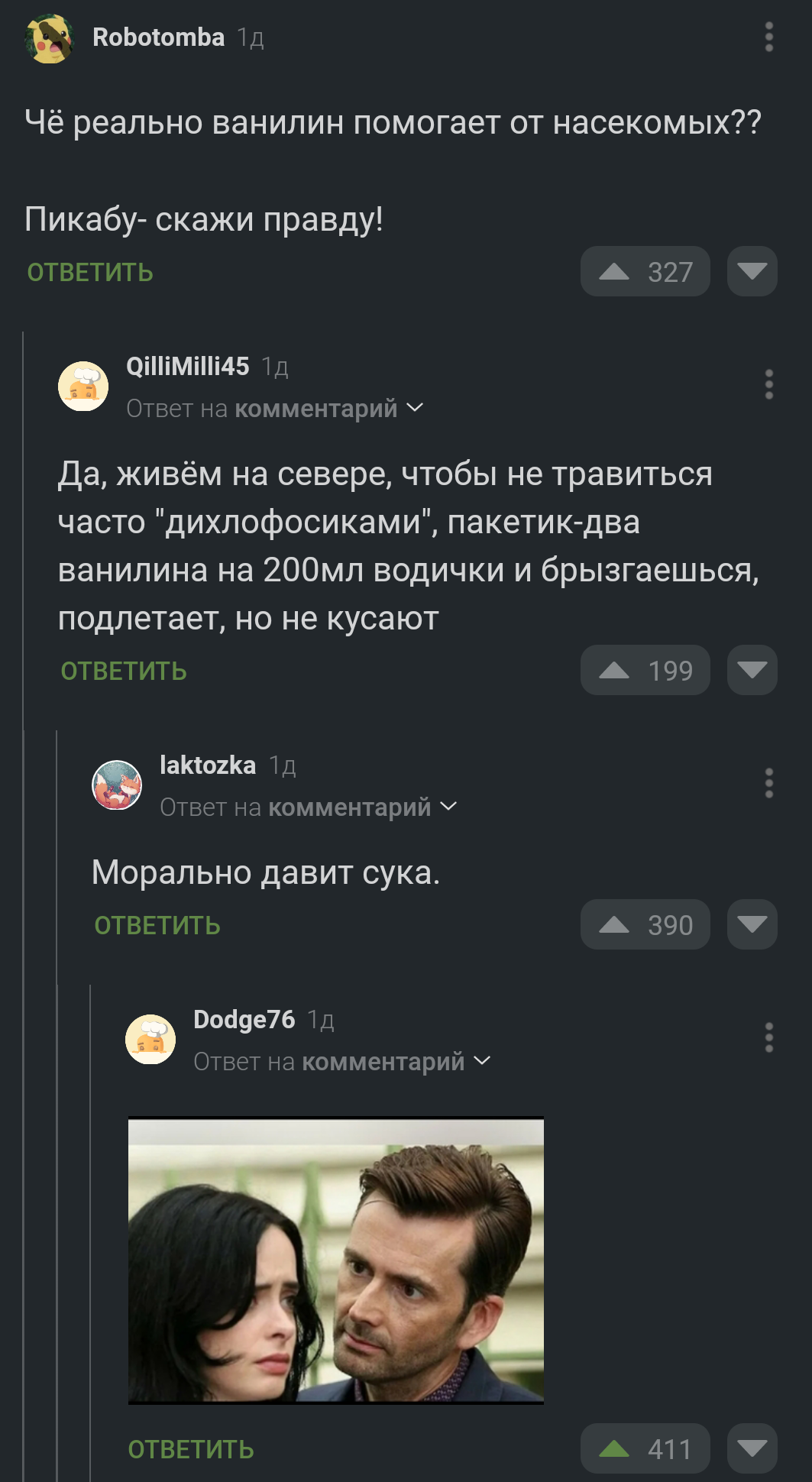
Task: Reply to QilliMilli45's comment
Action: coord(124,671)
